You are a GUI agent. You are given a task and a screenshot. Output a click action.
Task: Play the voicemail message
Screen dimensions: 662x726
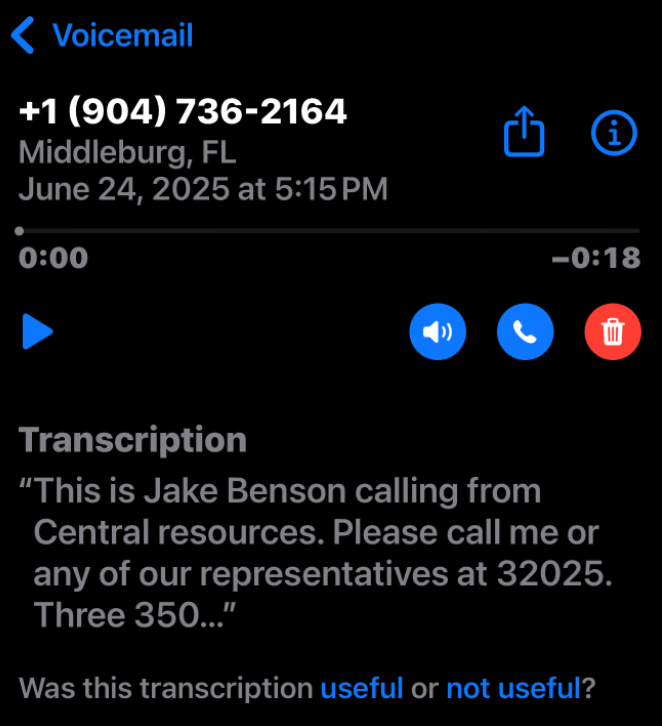(x=37, y=331)
